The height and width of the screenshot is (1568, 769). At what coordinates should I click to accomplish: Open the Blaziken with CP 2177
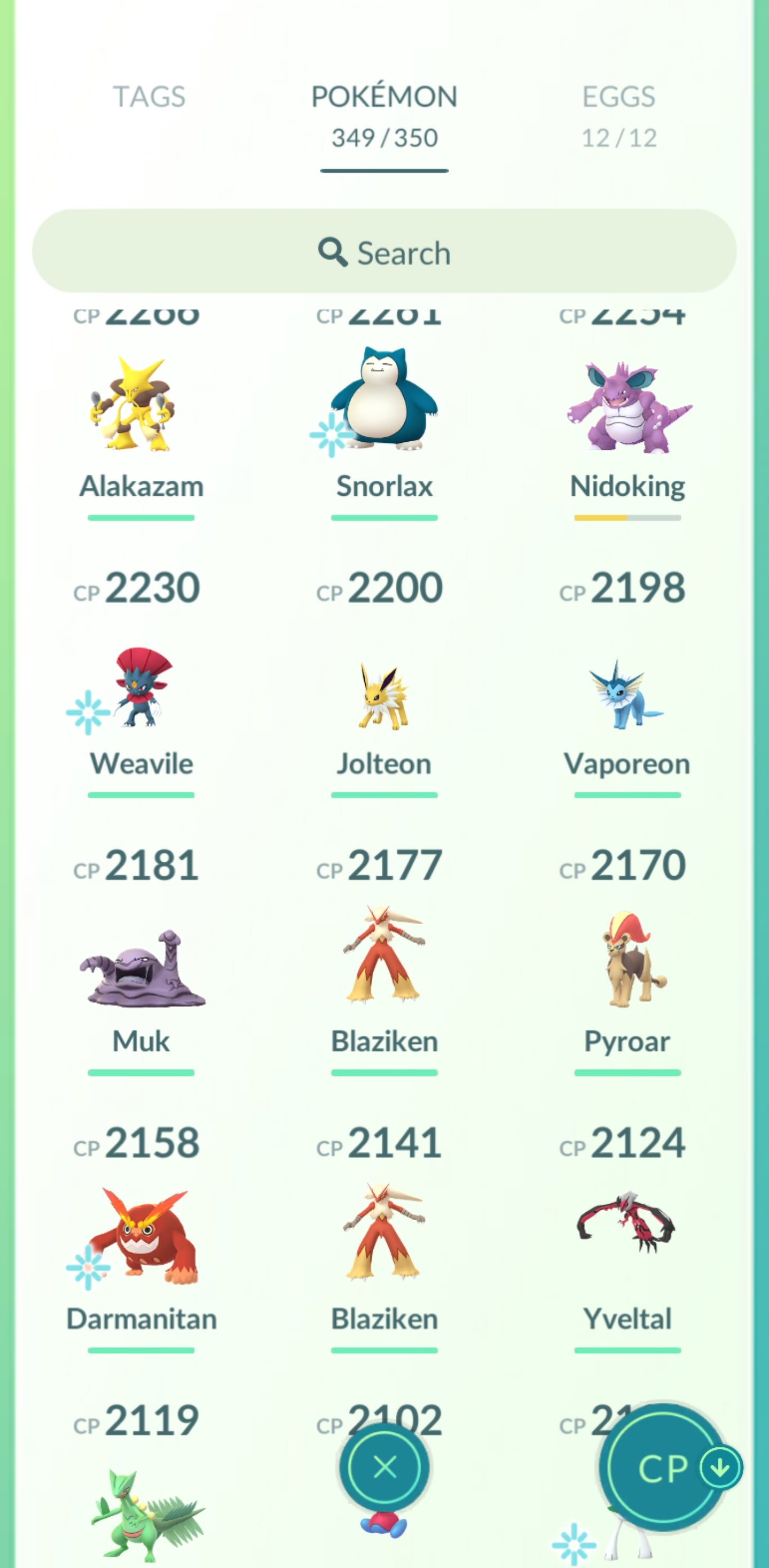click(x=384, y=956)
